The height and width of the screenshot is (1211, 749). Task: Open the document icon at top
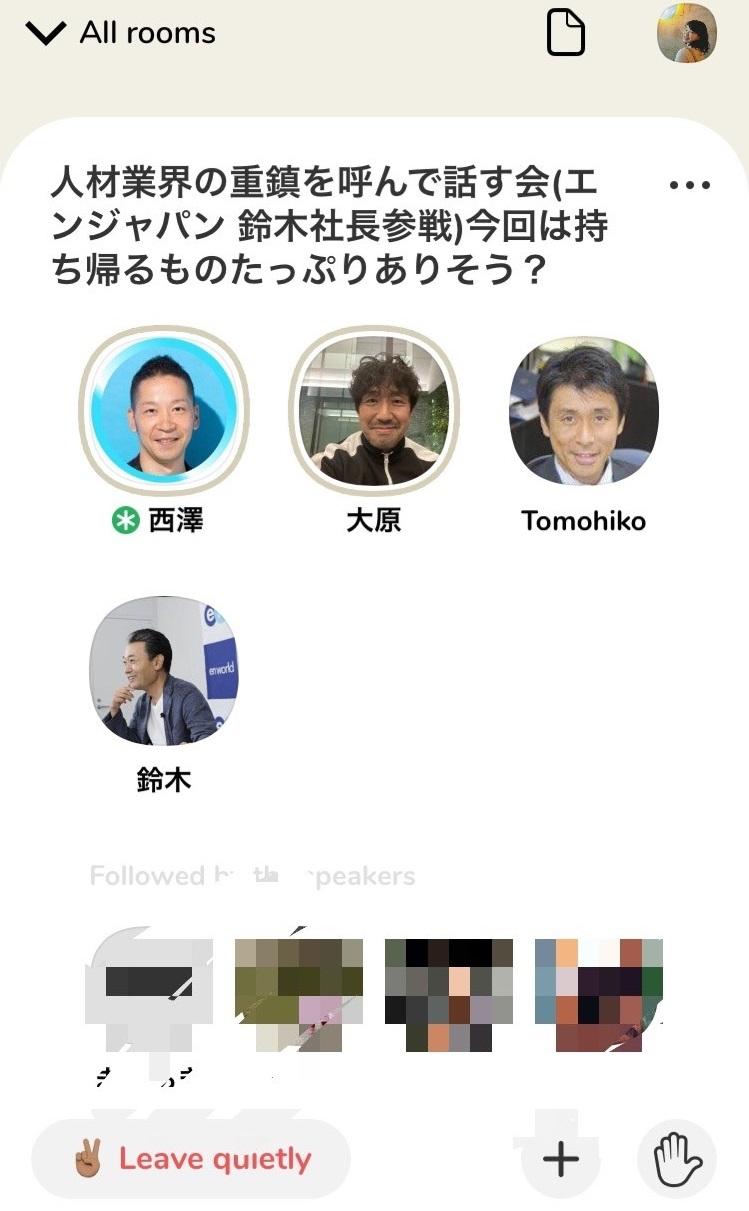[565, 33]
